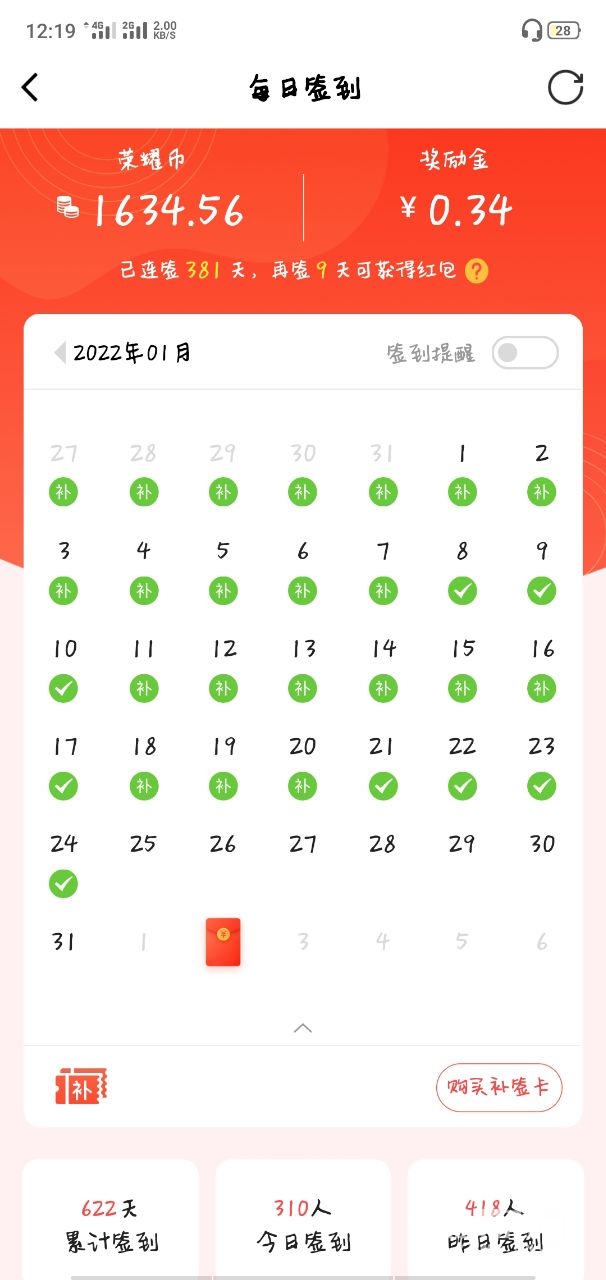Viewport: 606px width, 1280px height.
Task: Open the red packet on the calendar
Action: 223,941
